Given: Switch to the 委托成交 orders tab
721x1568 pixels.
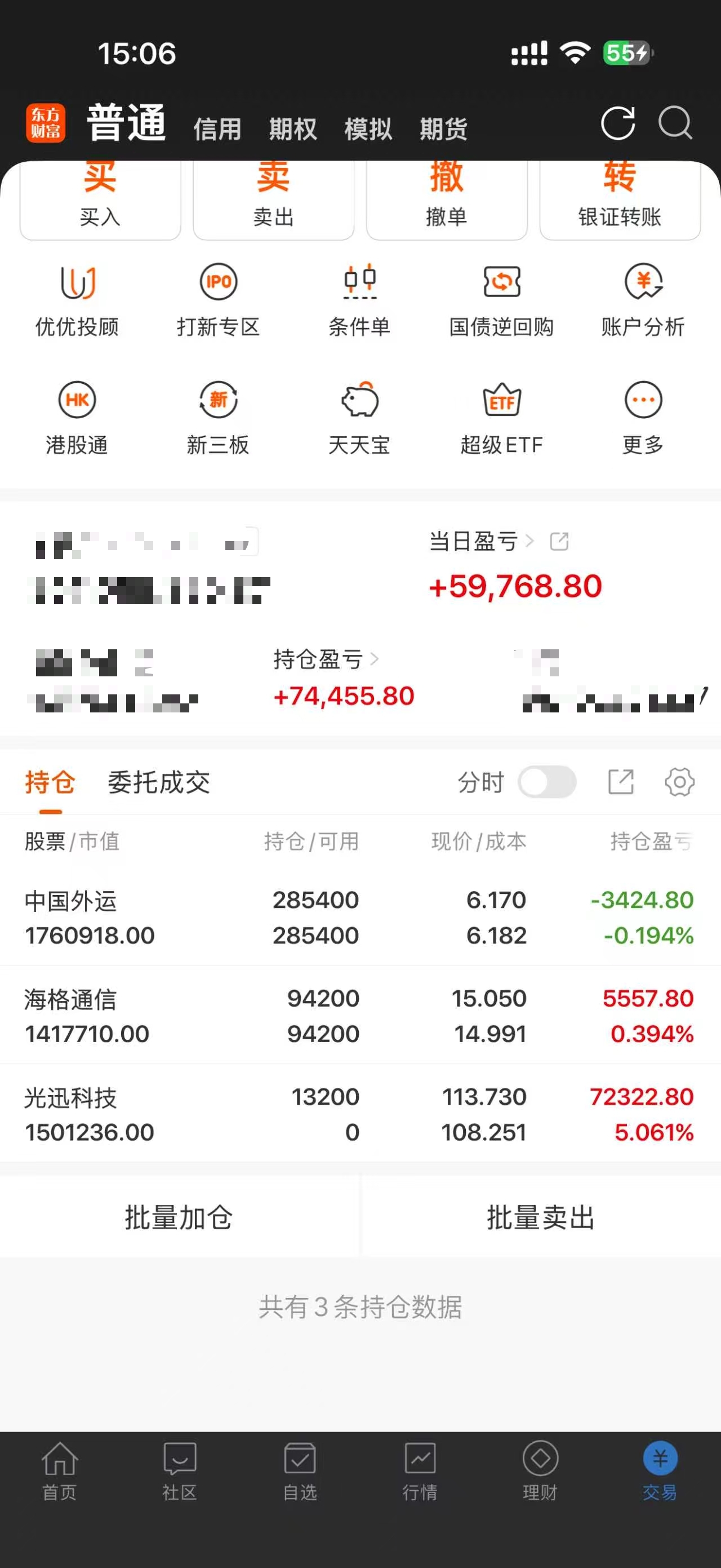Looking at the screenshot, I should [x=159, y=783].
